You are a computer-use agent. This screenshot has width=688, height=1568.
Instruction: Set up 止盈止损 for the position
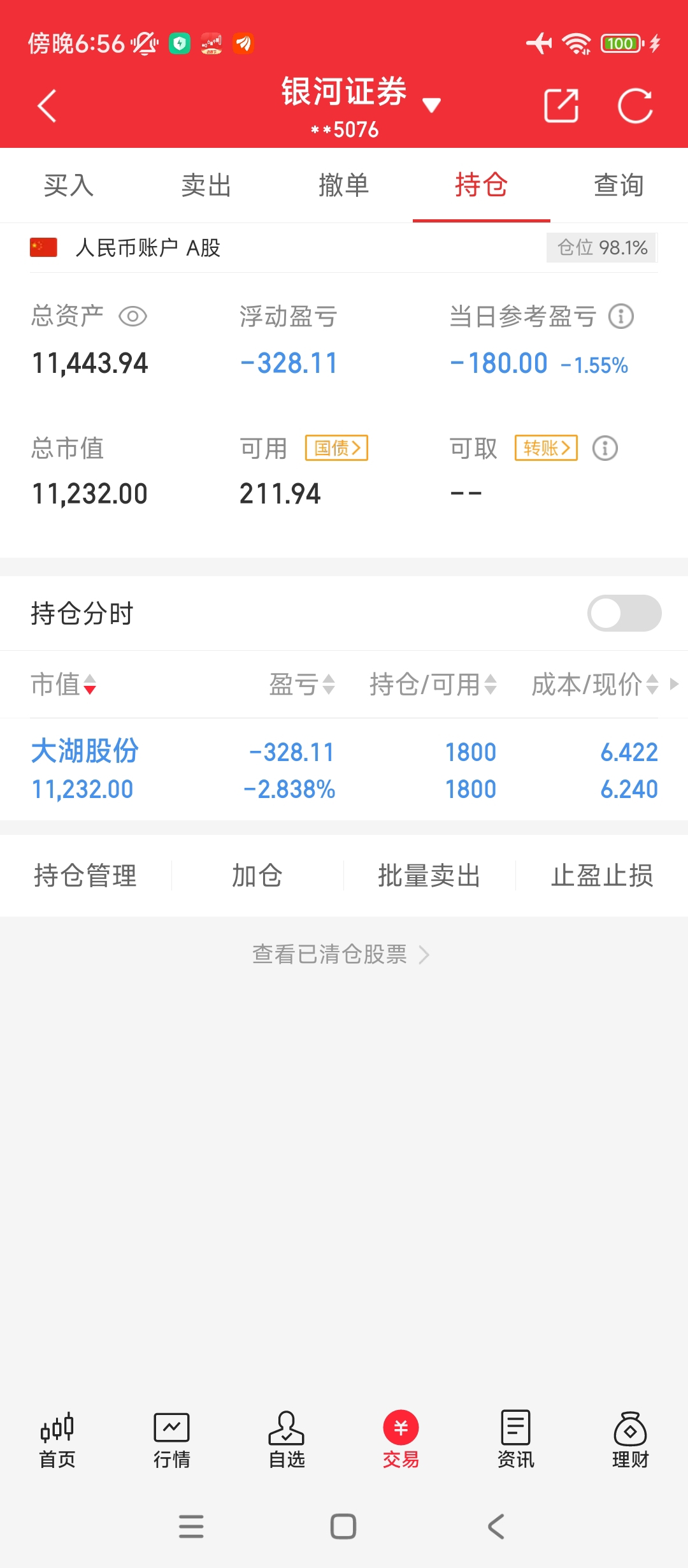(x=602, y=876)
